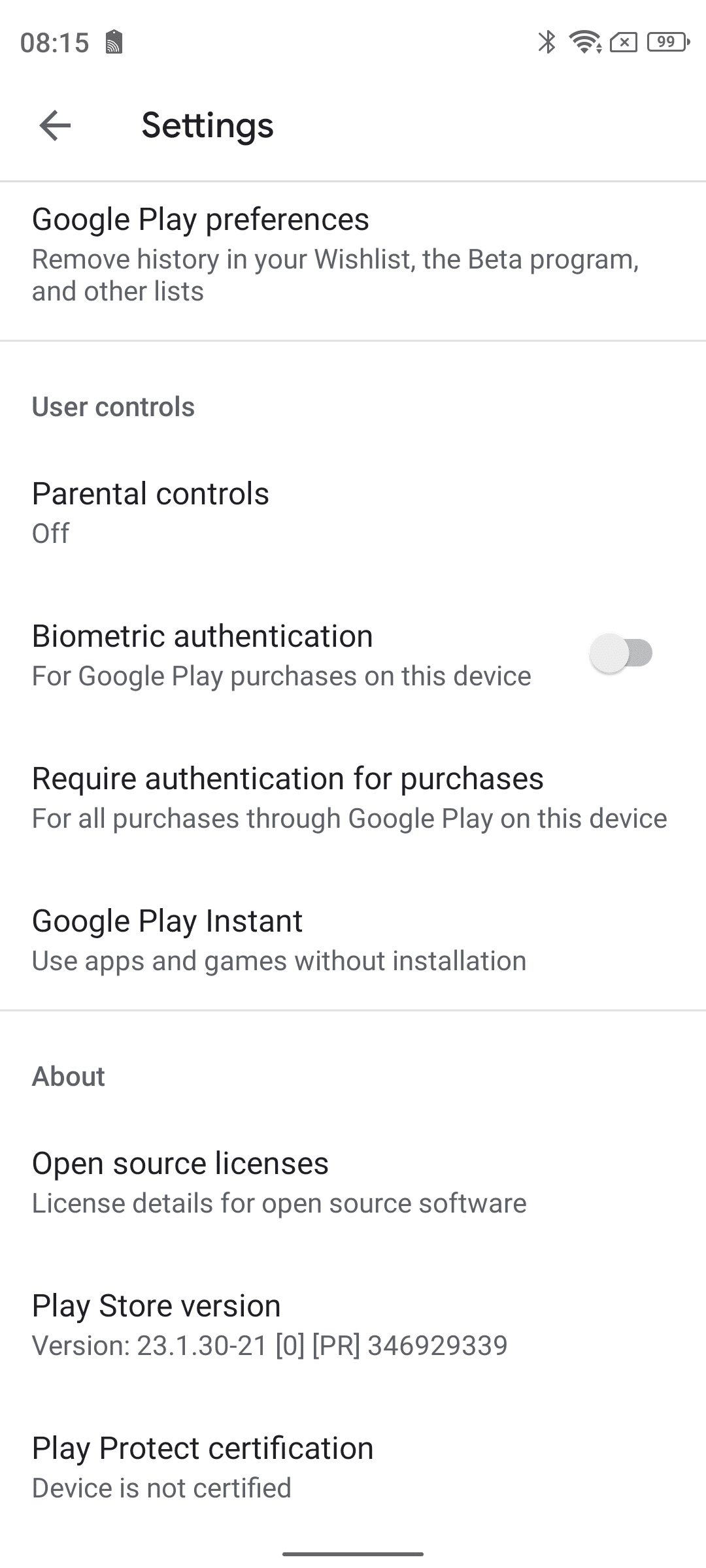View Open source licenses
Screen dimensions: 706x1568
click(x=353, y=1183)
